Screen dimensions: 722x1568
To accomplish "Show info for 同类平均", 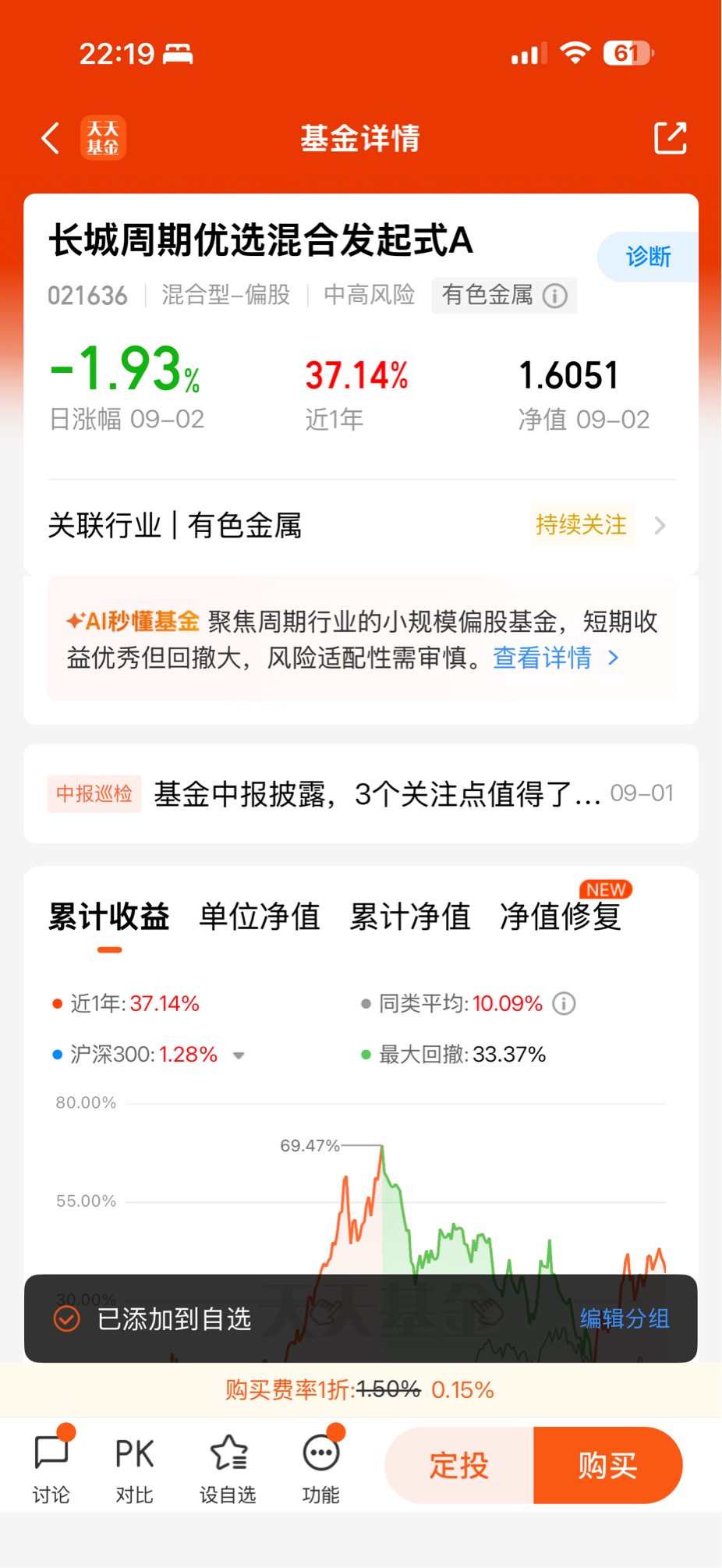I will (564, 1003).
